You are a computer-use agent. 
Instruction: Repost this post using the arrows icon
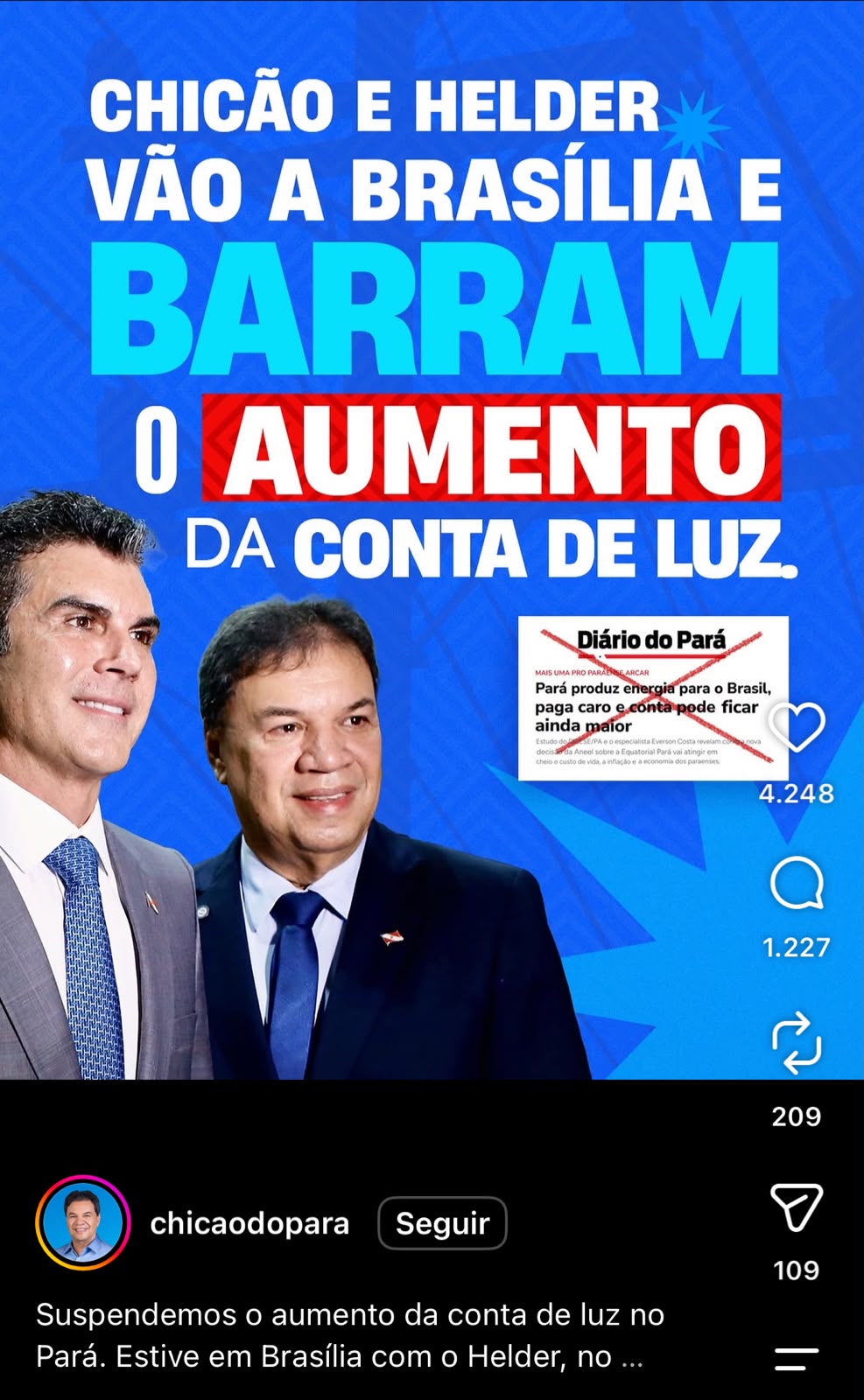[x=797, y=1042]
